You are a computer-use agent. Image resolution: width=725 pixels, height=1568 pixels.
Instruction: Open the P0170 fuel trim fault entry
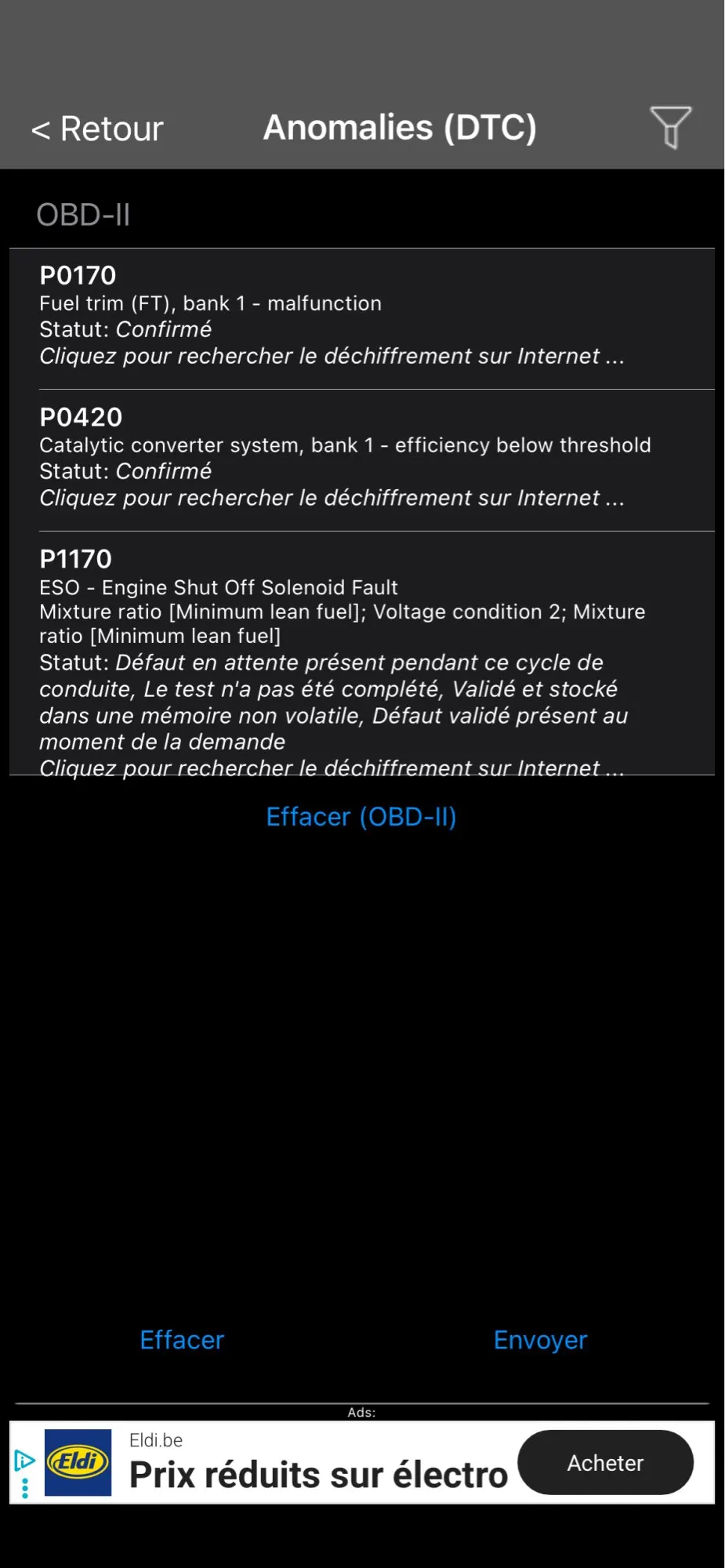tap(362, 318)
